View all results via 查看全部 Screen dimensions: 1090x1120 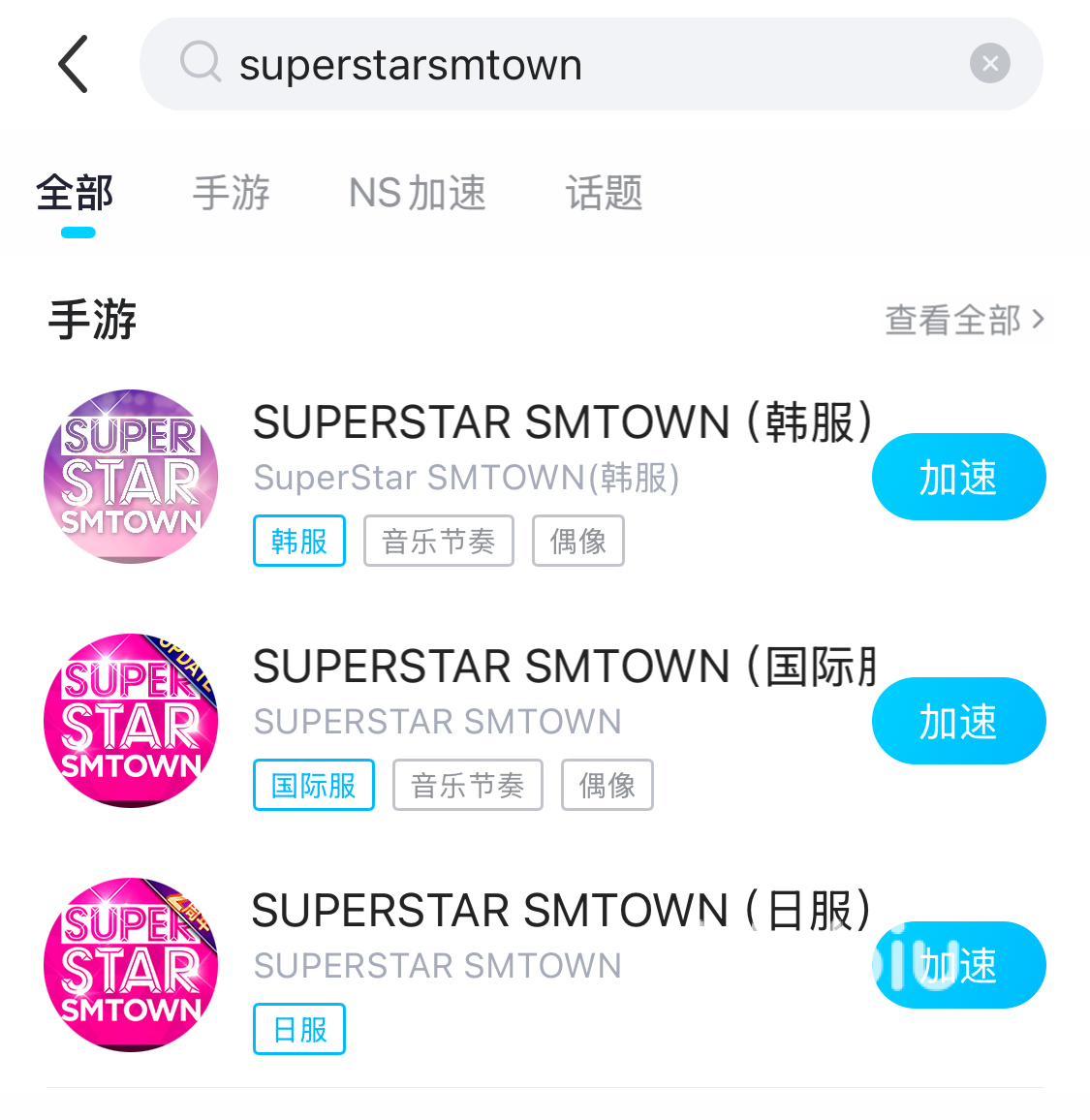[x=964, y=320]
